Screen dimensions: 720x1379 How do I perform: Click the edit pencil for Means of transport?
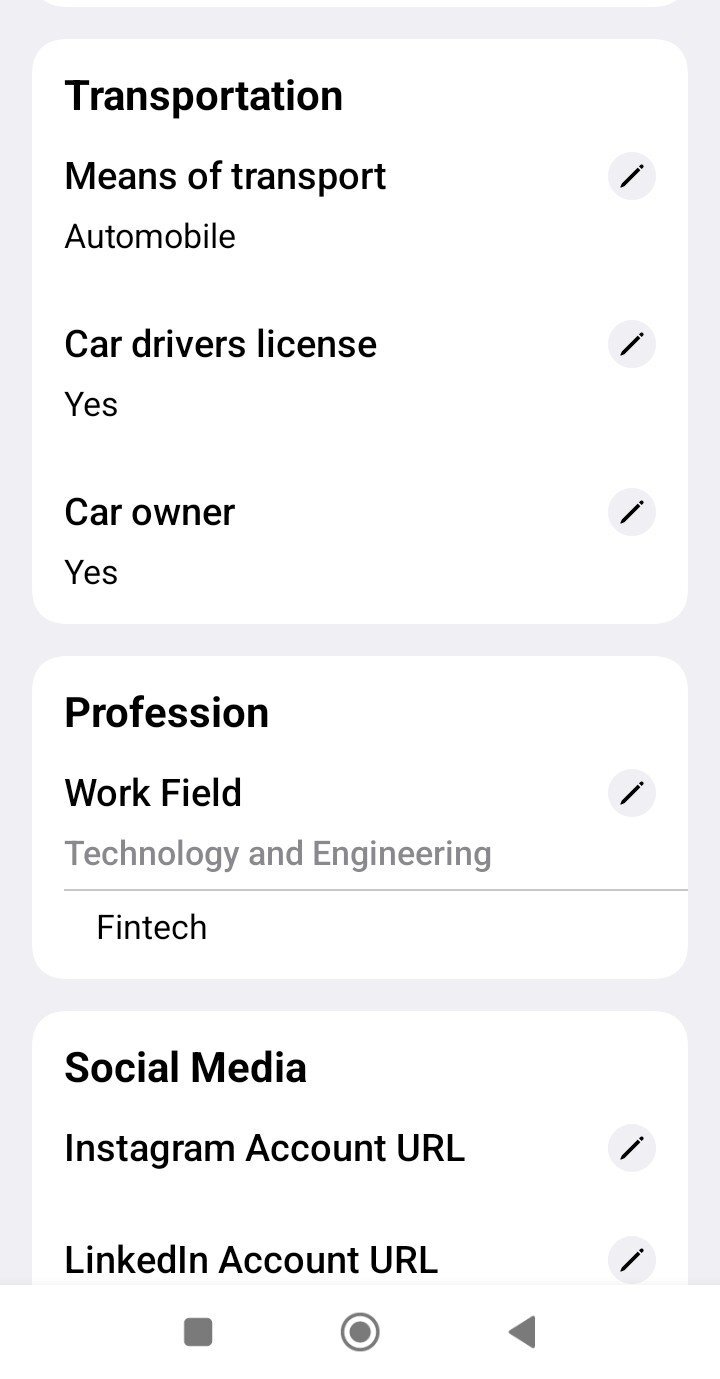[x=631, y=176]
